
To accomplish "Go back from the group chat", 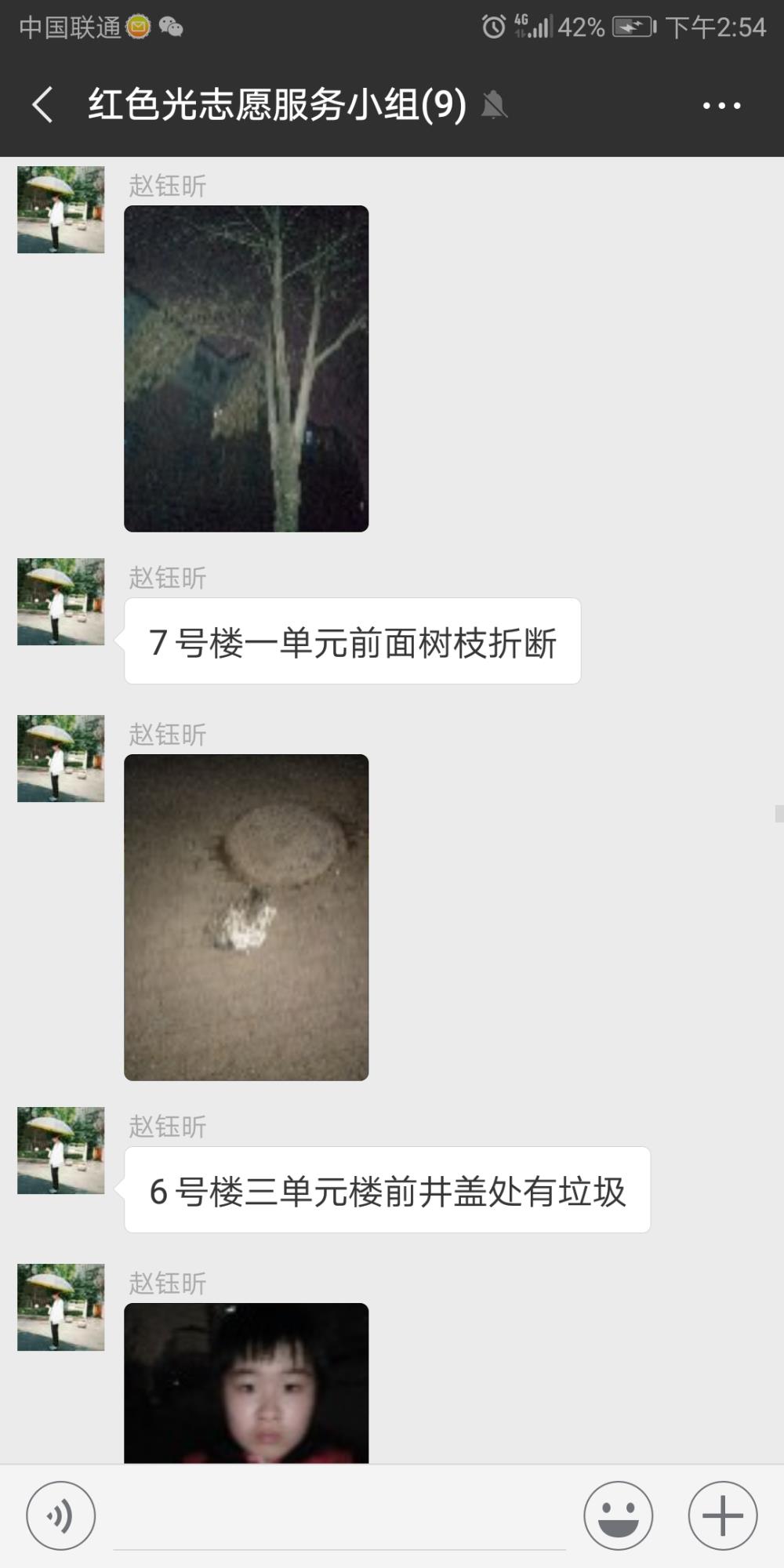I will point(42,105).
